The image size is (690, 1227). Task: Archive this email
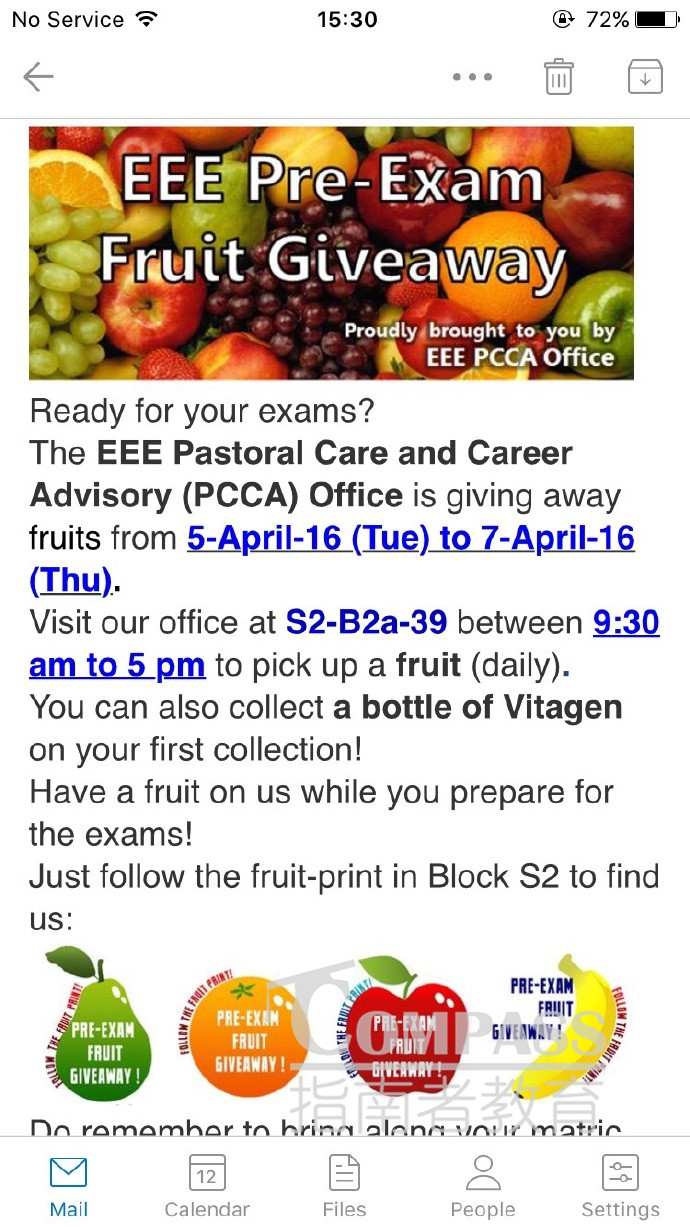point(645,77)
